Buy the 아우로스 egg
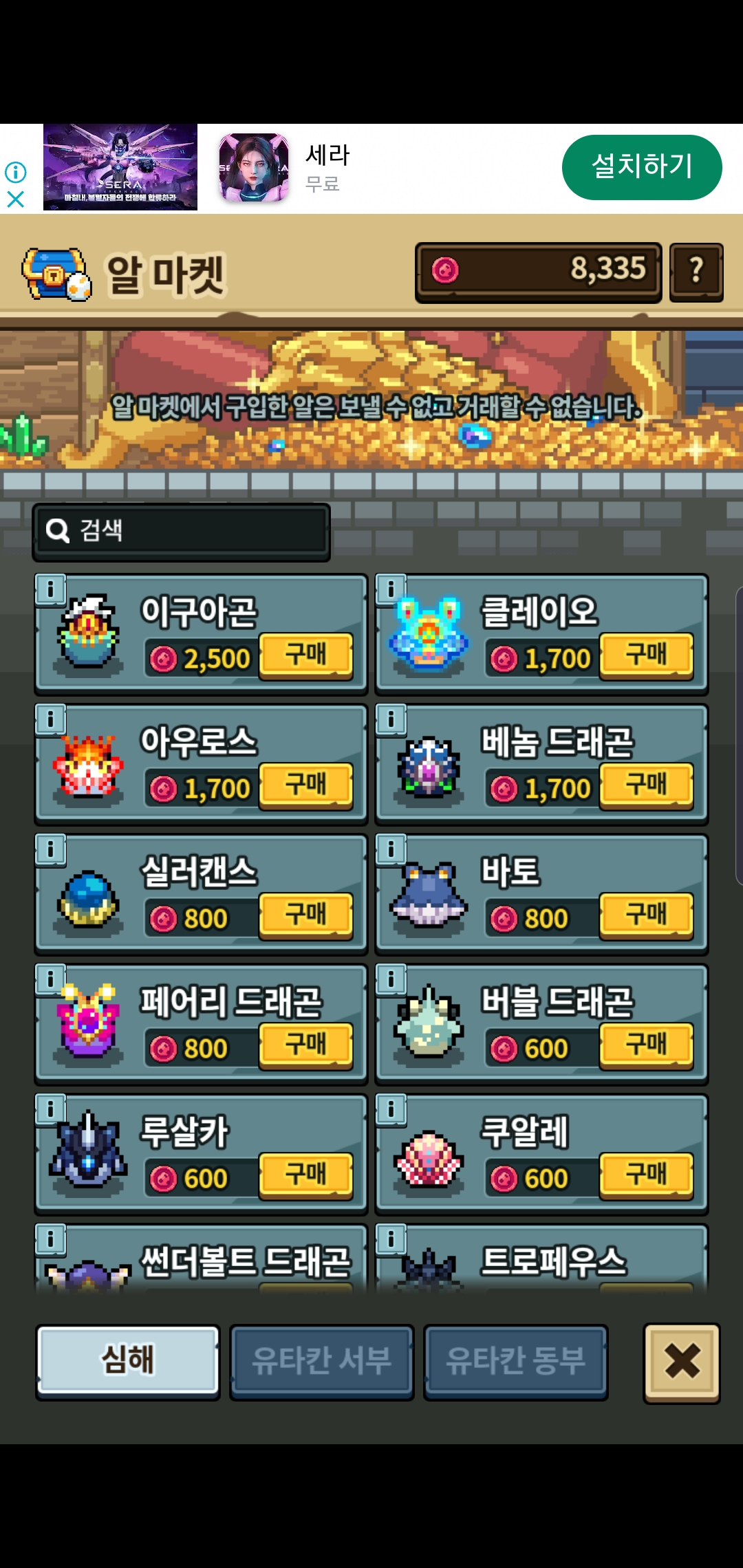743x1568 pixels. click(x=306, y=785)
